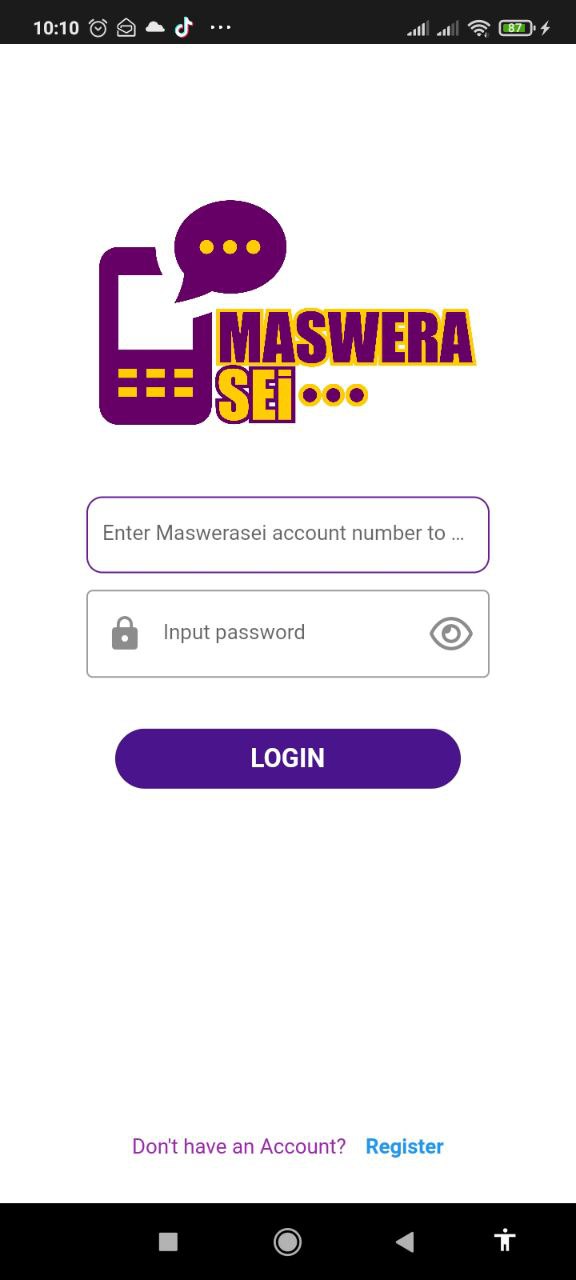
Task: Tap the Maswerasei account number field
Action: click(x=288, y=534)
